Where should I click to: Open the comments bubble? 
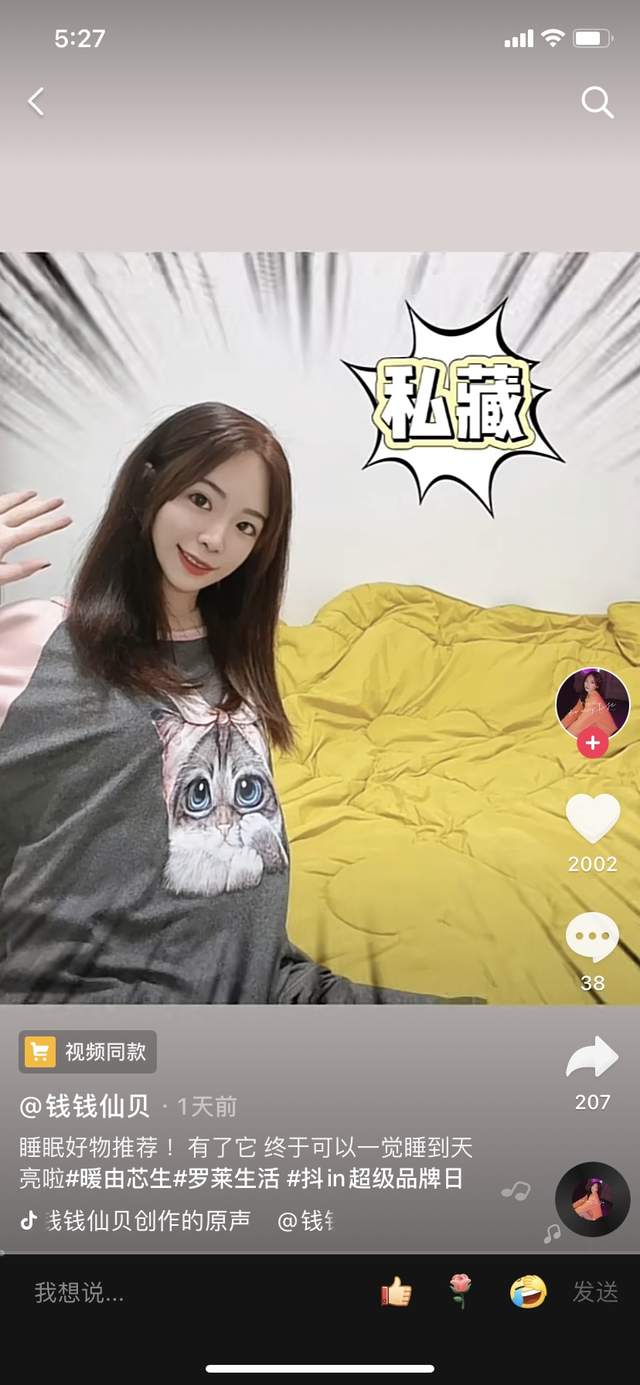[x=592, y=939]
